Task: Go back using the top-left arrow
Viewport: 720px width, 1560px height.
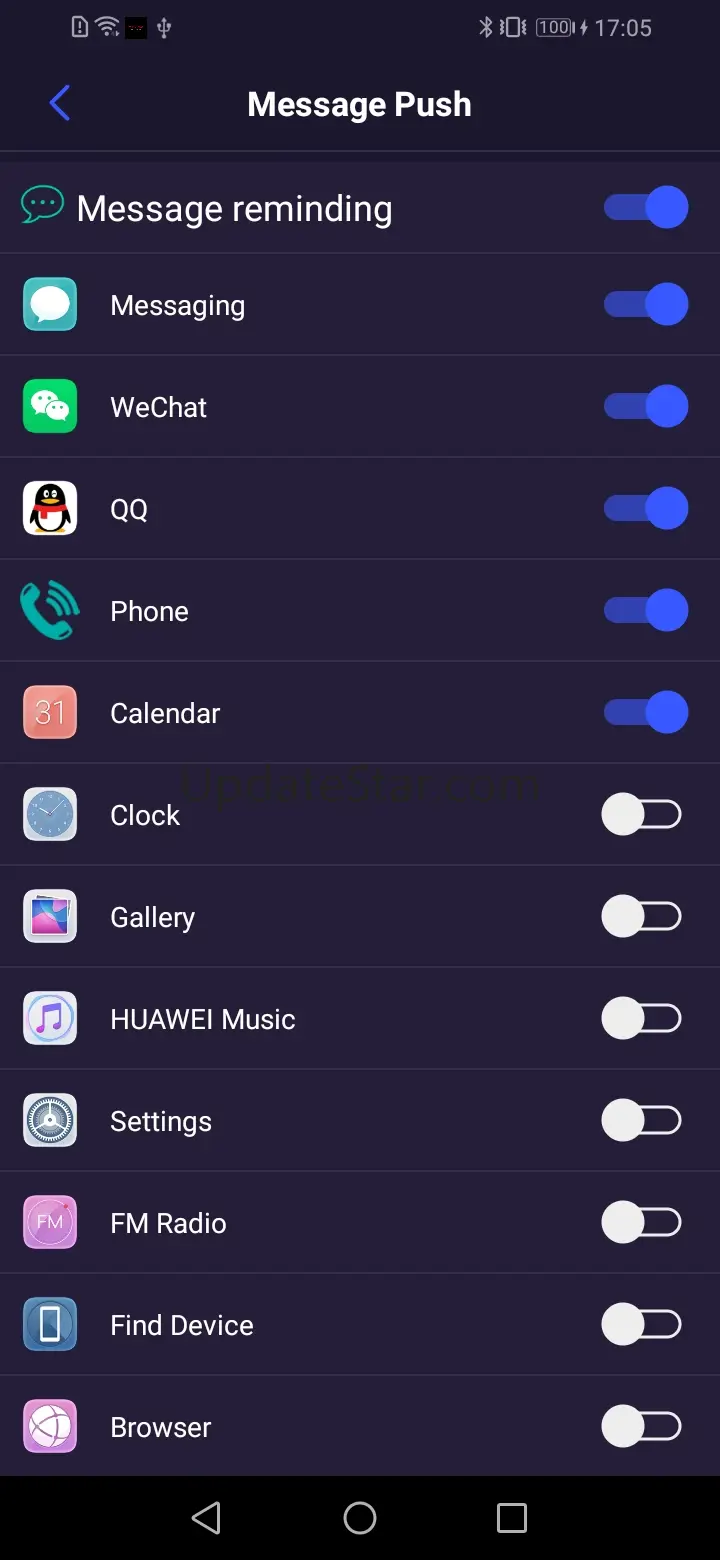Action: [60, 103]
